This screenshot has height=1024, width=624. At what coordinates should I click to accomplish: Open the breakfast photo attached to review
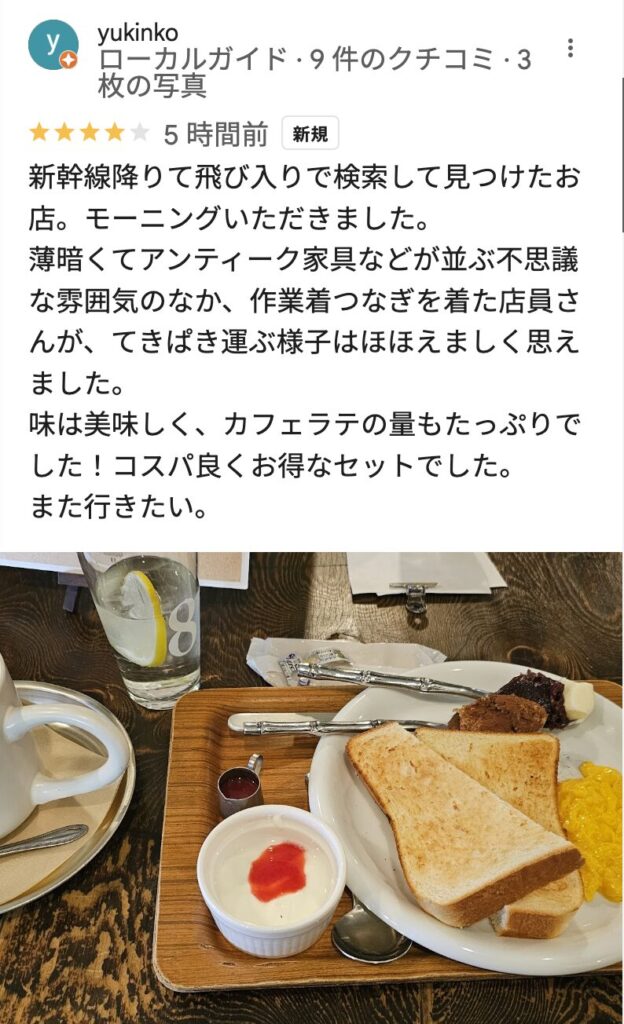(312, 787)
